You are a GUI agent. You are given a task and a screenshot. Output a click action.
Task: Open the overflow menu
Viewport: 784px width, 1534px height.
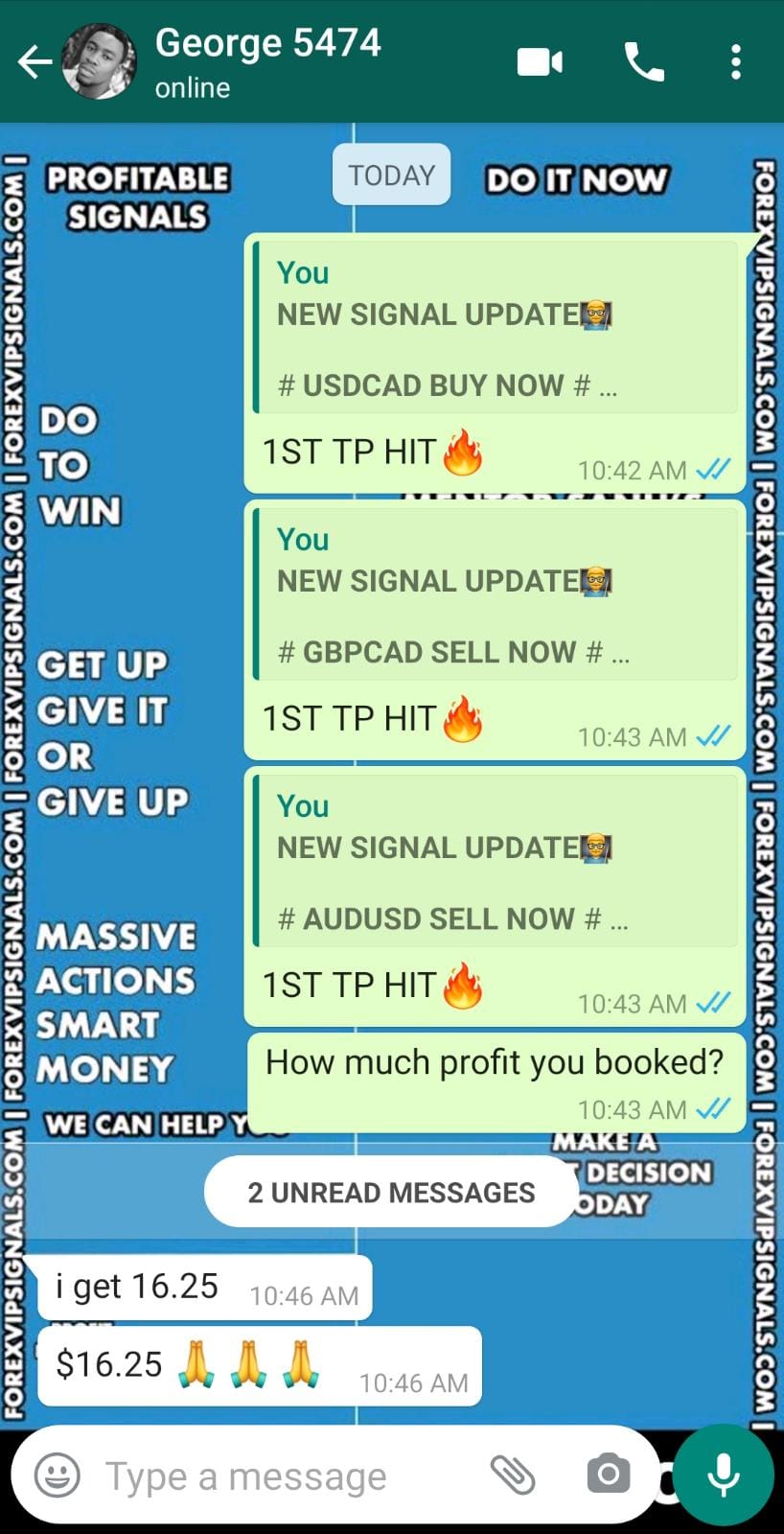coord(735,63)
